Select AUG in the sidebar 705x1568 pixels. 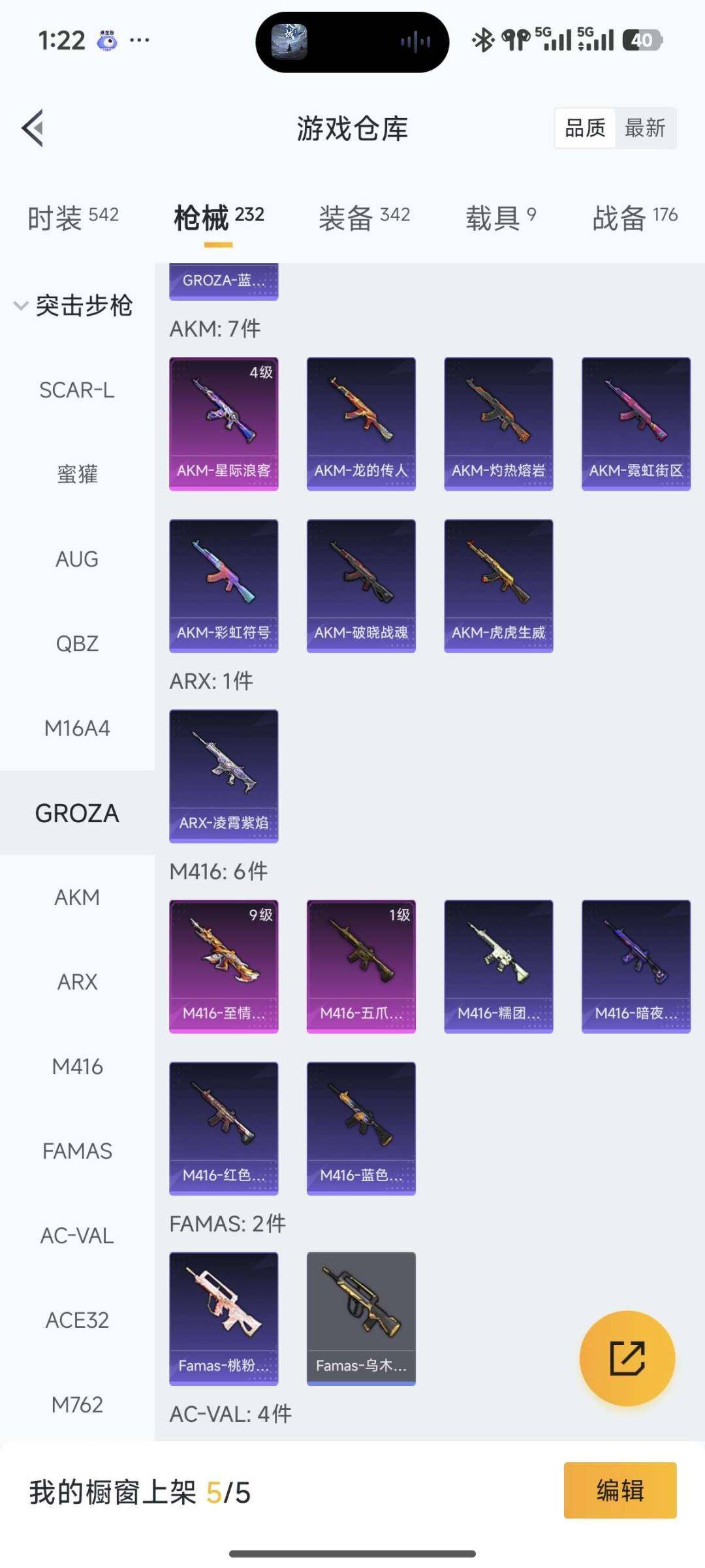77,559
